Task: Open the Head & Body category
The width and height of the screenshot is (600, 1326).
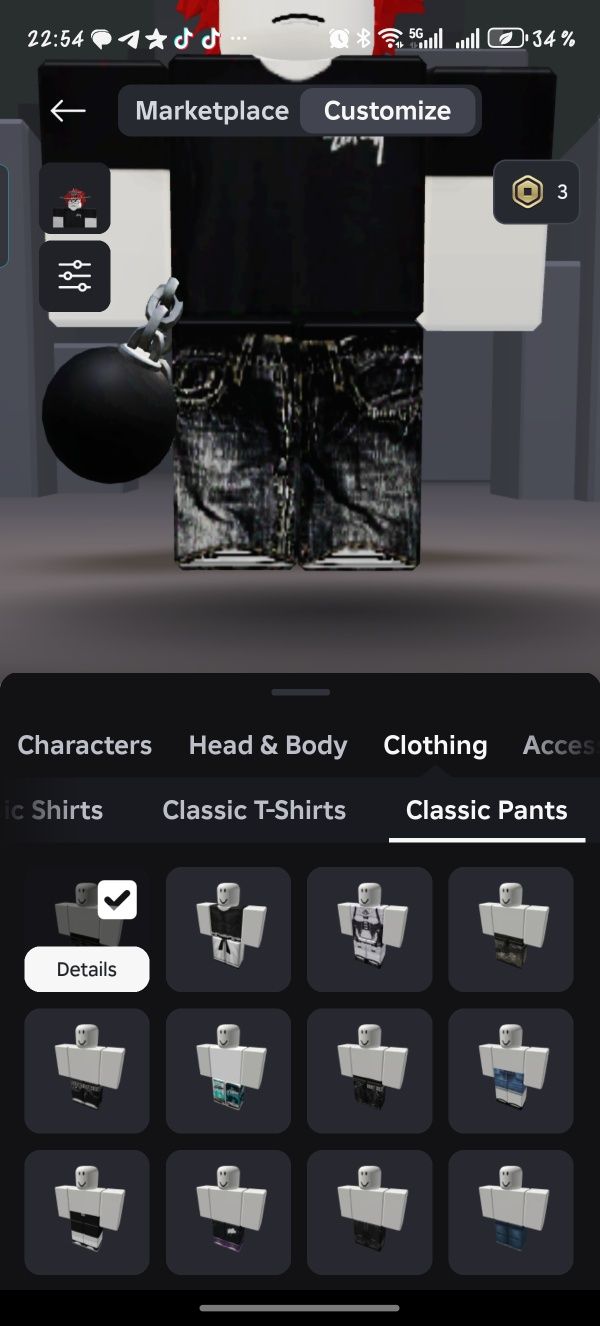Action: [268, 745]
